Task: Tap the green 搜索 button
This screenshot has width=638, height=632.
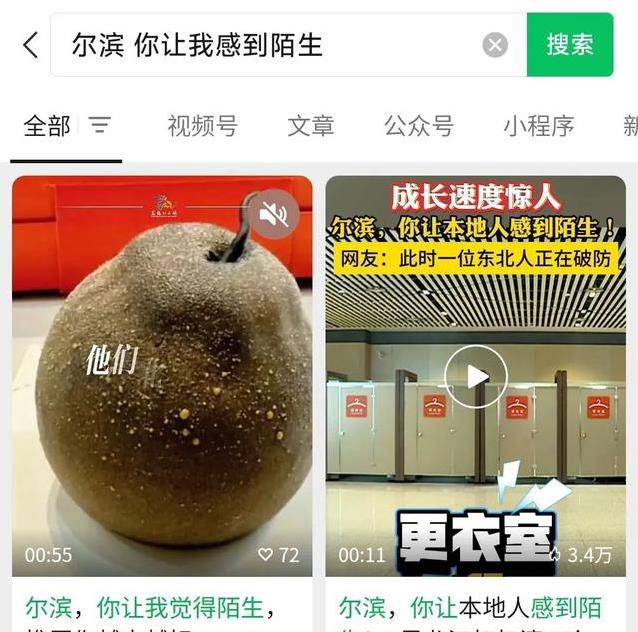Action: [x=569, y=45]
